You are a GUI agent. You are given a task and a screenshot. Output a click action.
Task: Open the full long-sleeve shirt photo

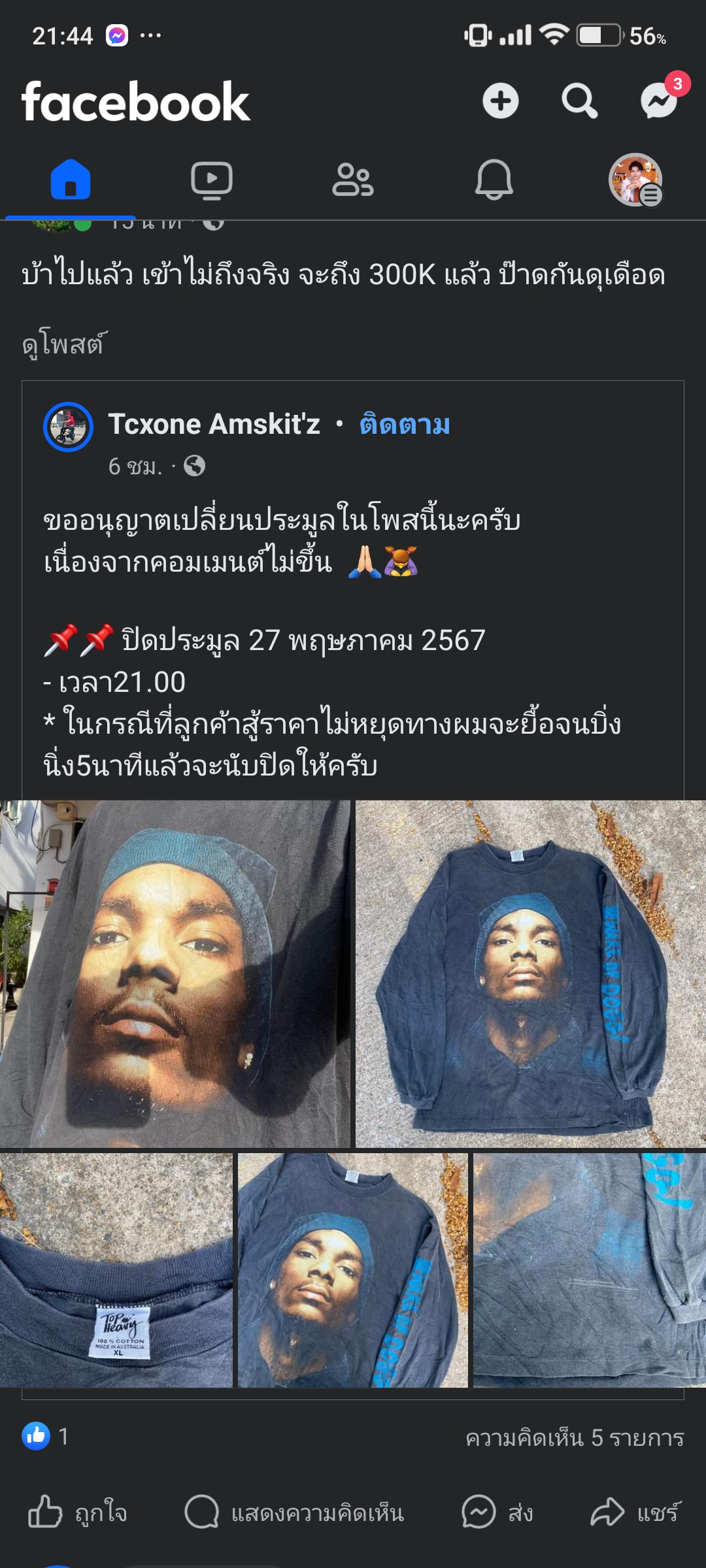530,973
